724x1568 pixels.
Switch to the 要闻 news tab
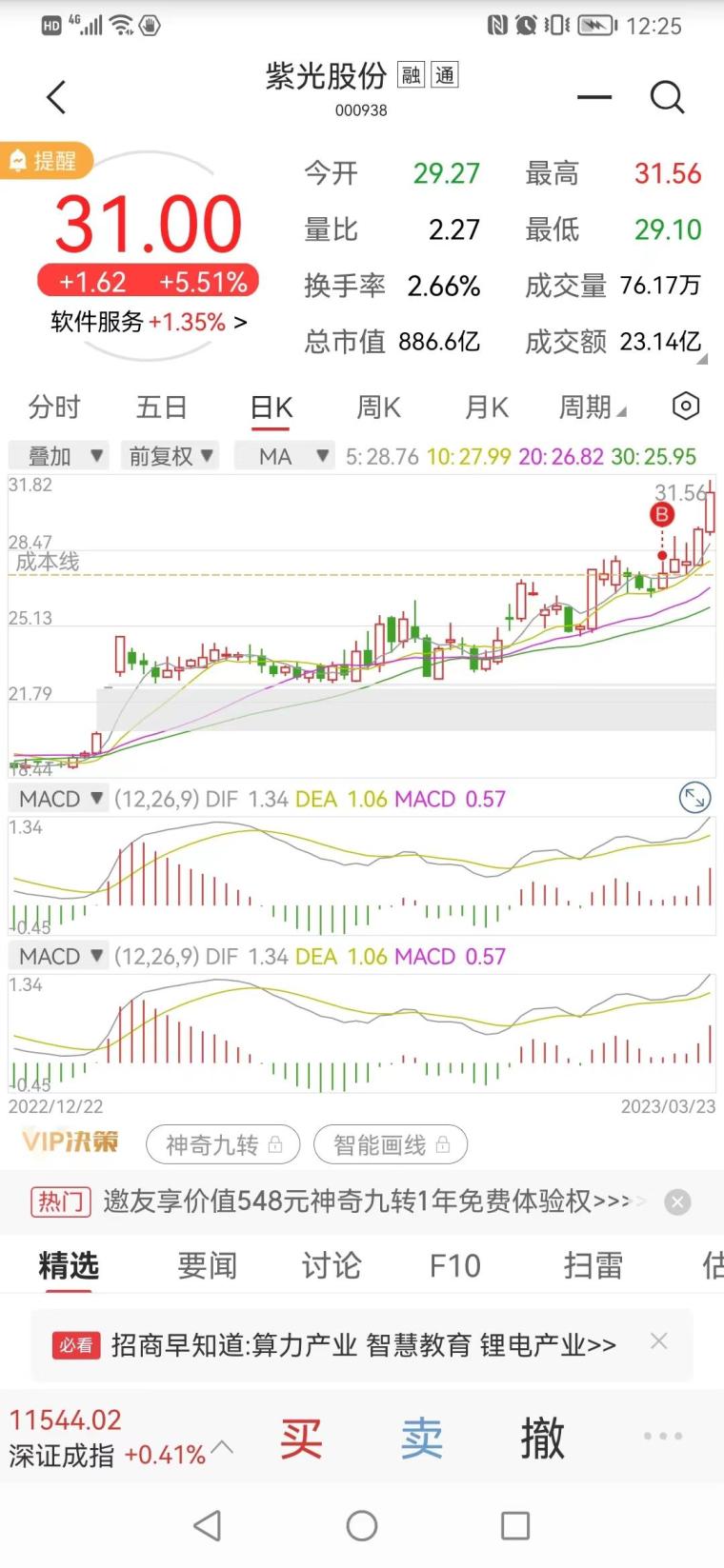tap(207, 1265)
